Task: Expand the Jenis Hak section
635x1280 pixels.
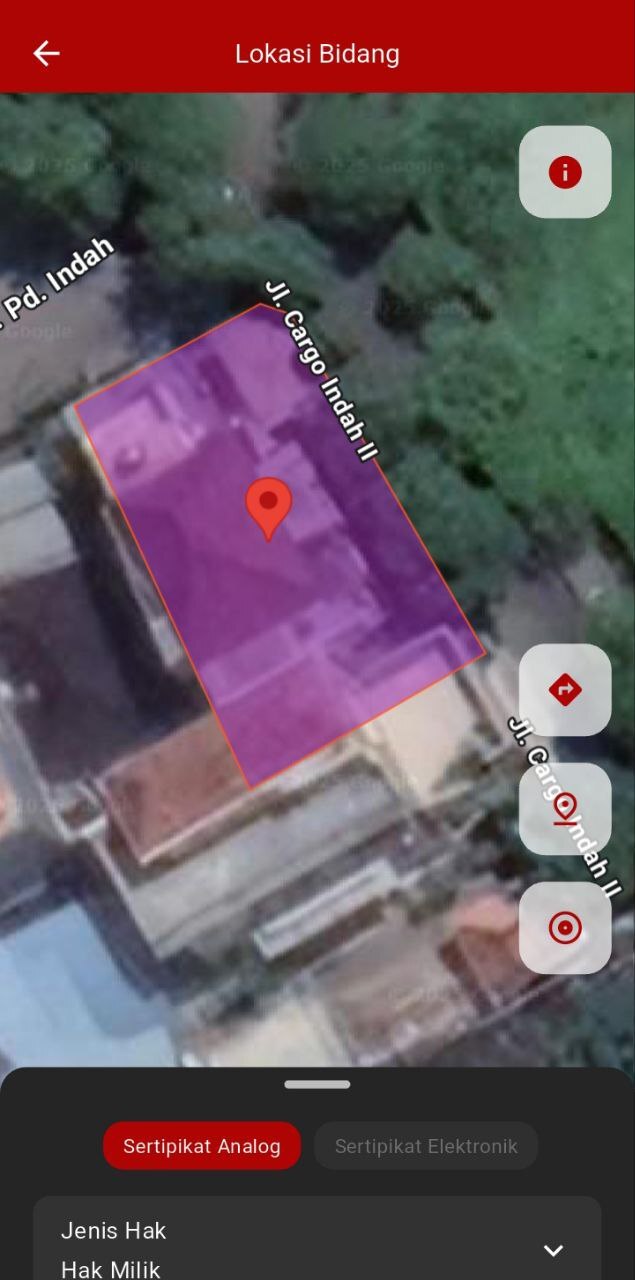Action: [x=552, y=1250]
